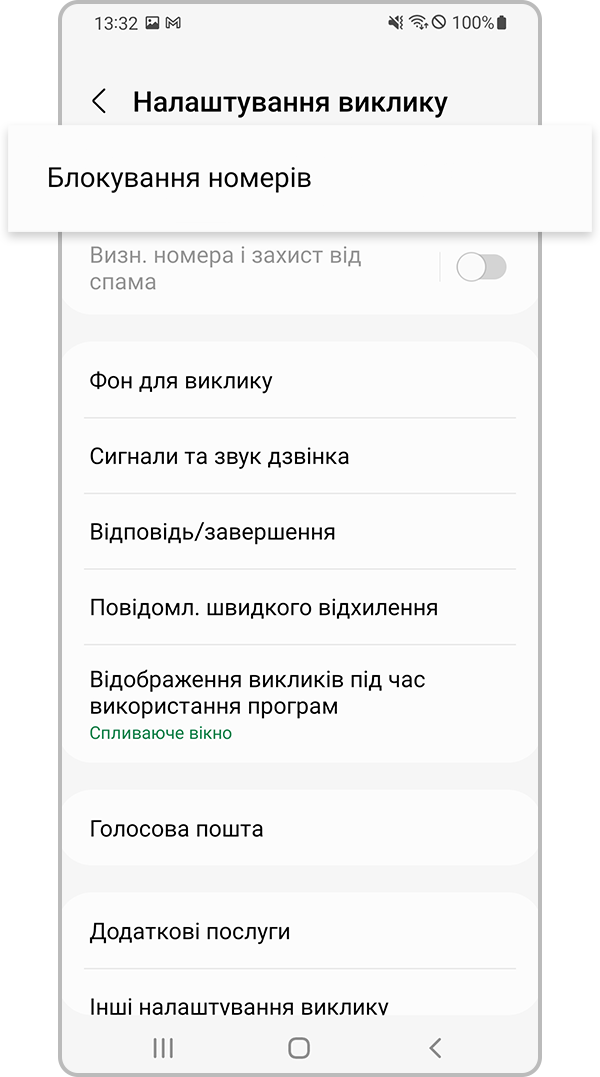This screenshot has width=600, height=1077.
Task: Open Повідомл. швидкого відхилення
Action: (300, 608)
